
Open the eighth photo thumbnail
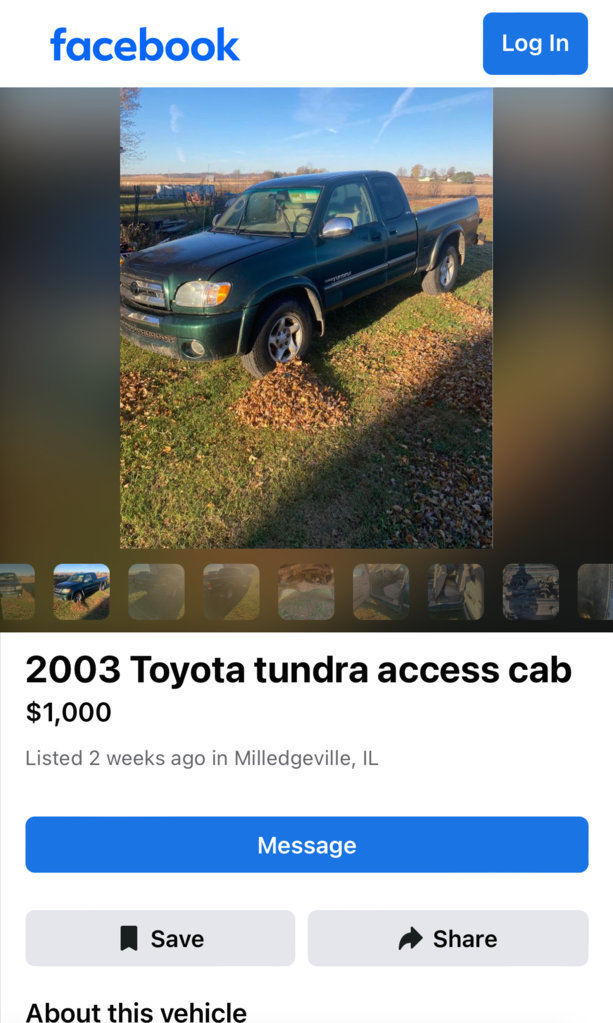[x=531, y=591]
